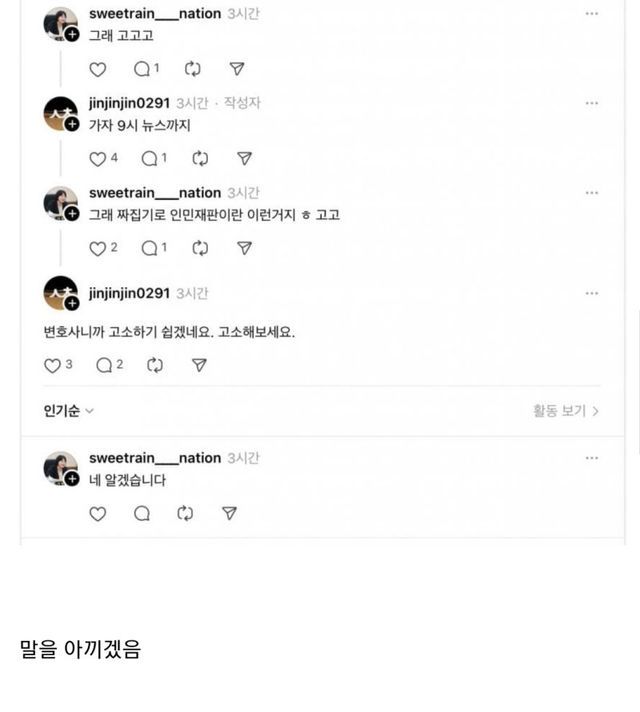The image size is (640, 712).
Task: Share the comment mentioning 인민재판
Action: [x=244, y=248]
